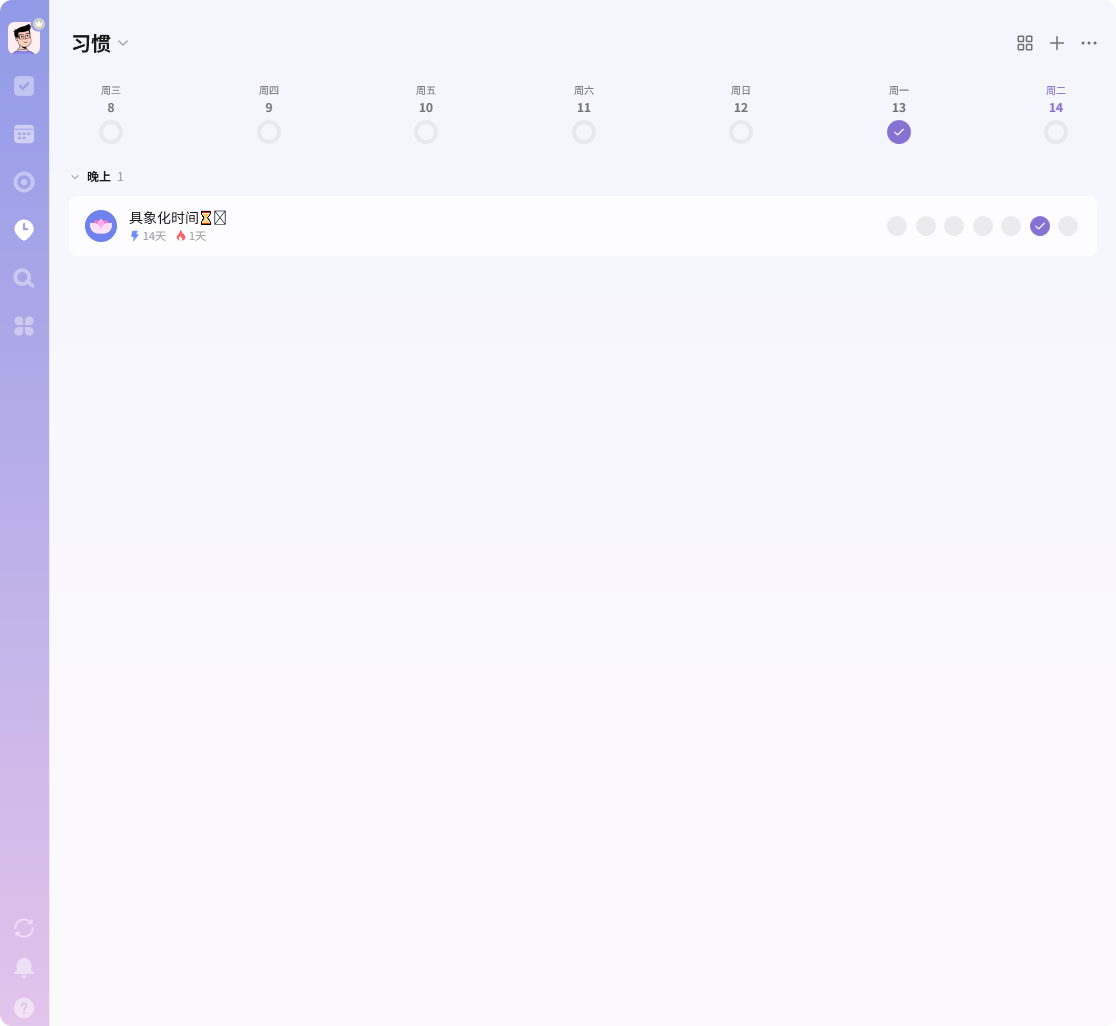Select today 周二 14 in week strip

[1056, 131]
